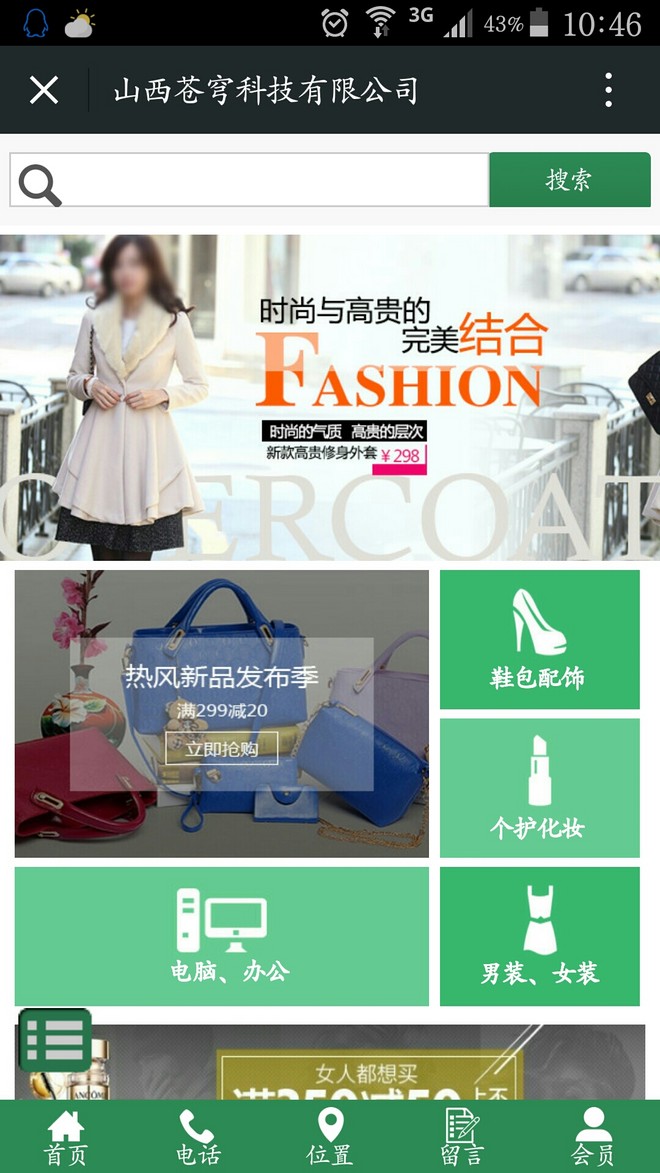Switch to the 会员 tab

593,1137
